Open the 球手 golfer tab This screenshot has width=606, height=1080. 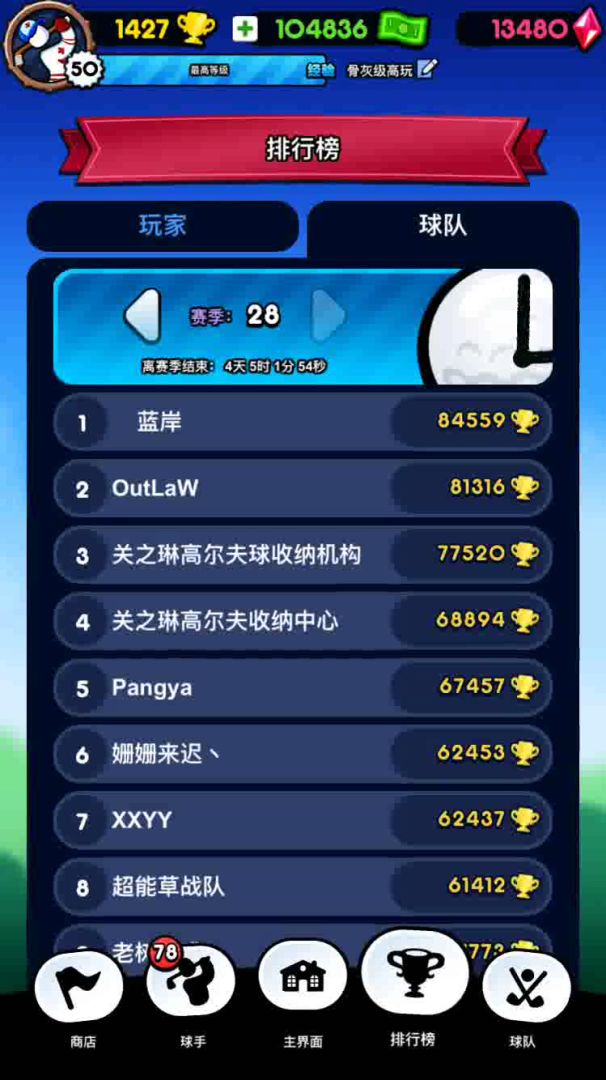192,991
